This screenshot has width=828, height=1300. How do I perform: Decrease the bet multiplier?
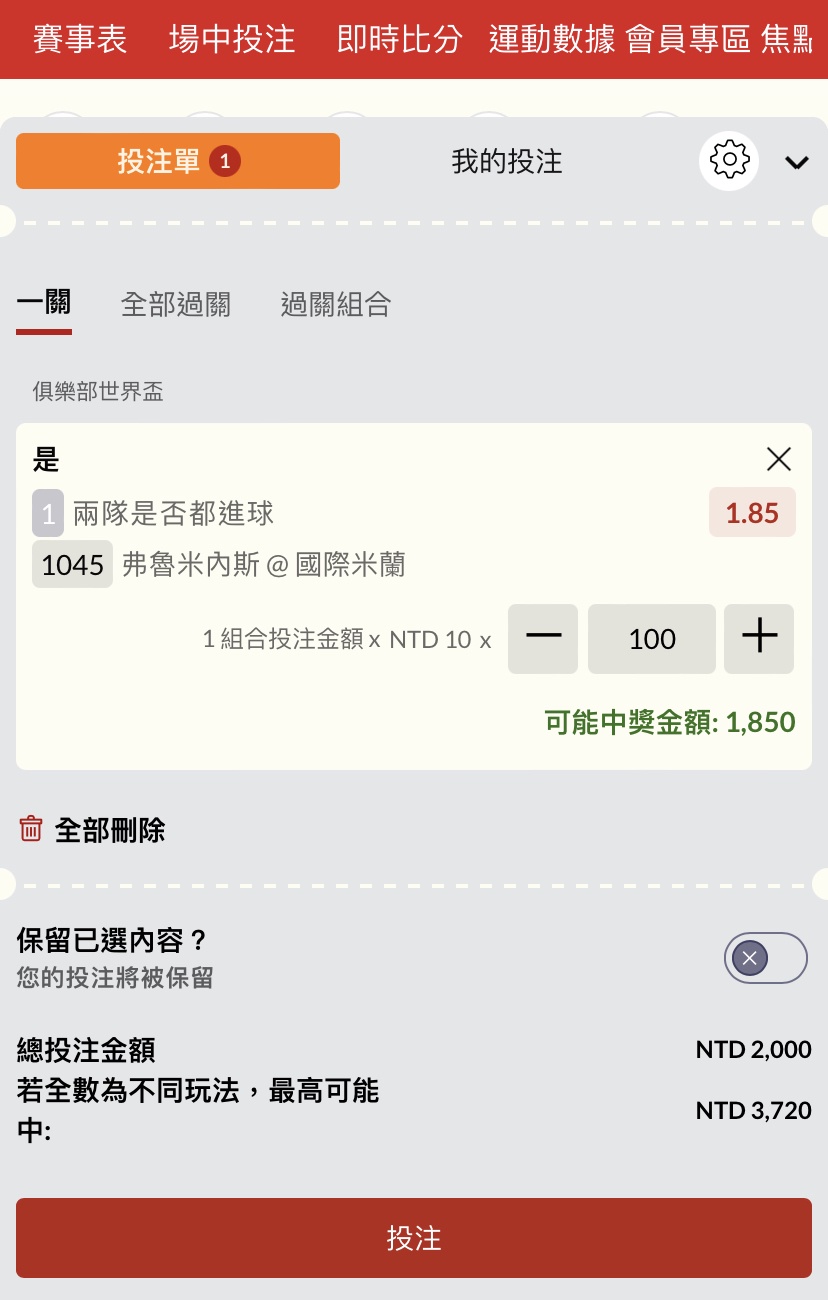[543, 639]
